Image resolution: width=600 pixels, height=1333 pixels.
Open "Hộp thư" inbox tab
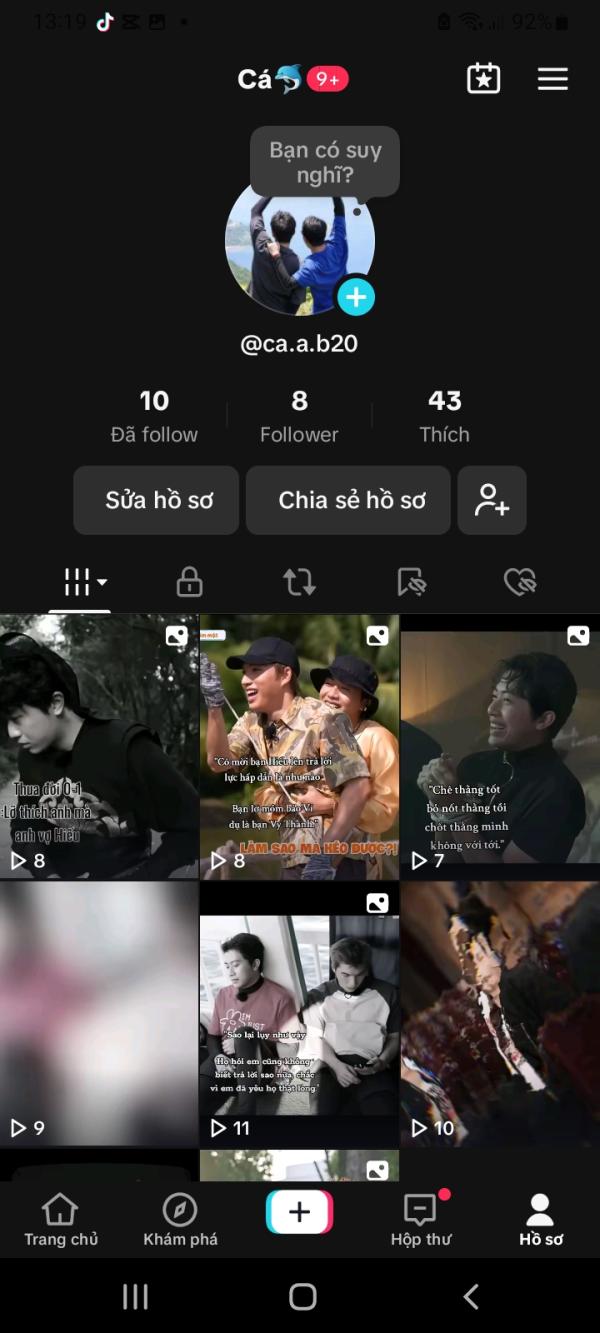[x=421, y=1220]
